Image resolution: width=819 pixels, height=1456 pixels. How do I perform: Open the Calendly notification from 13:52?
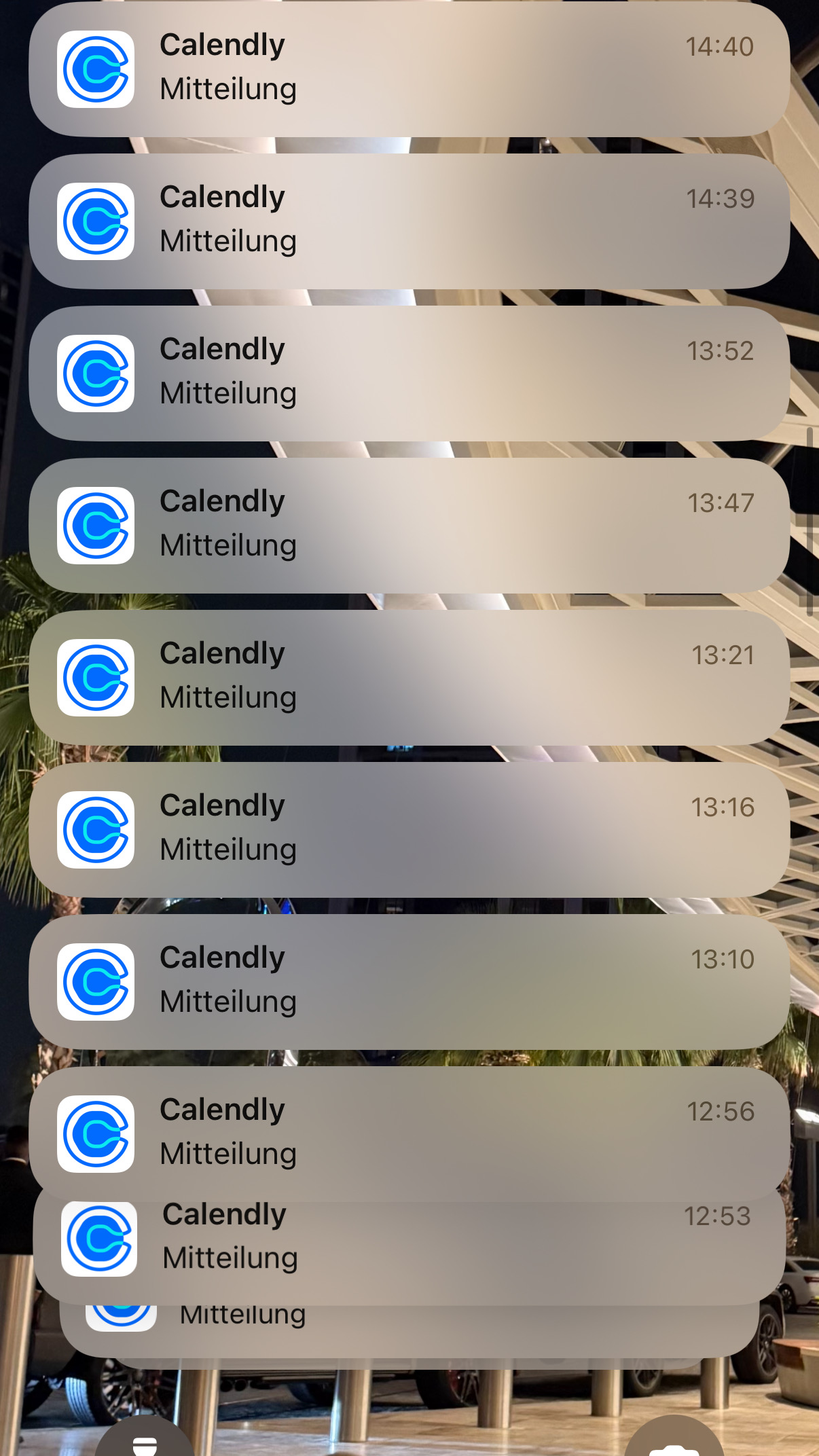pyautogui.click(x=409, y=373)
